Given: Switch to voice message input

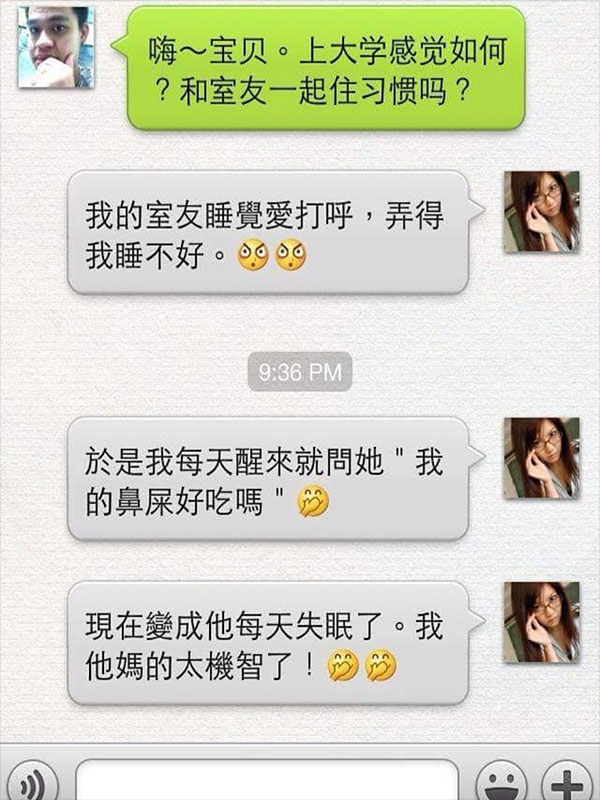Looking at the screenshot, I should pos(30,782).
